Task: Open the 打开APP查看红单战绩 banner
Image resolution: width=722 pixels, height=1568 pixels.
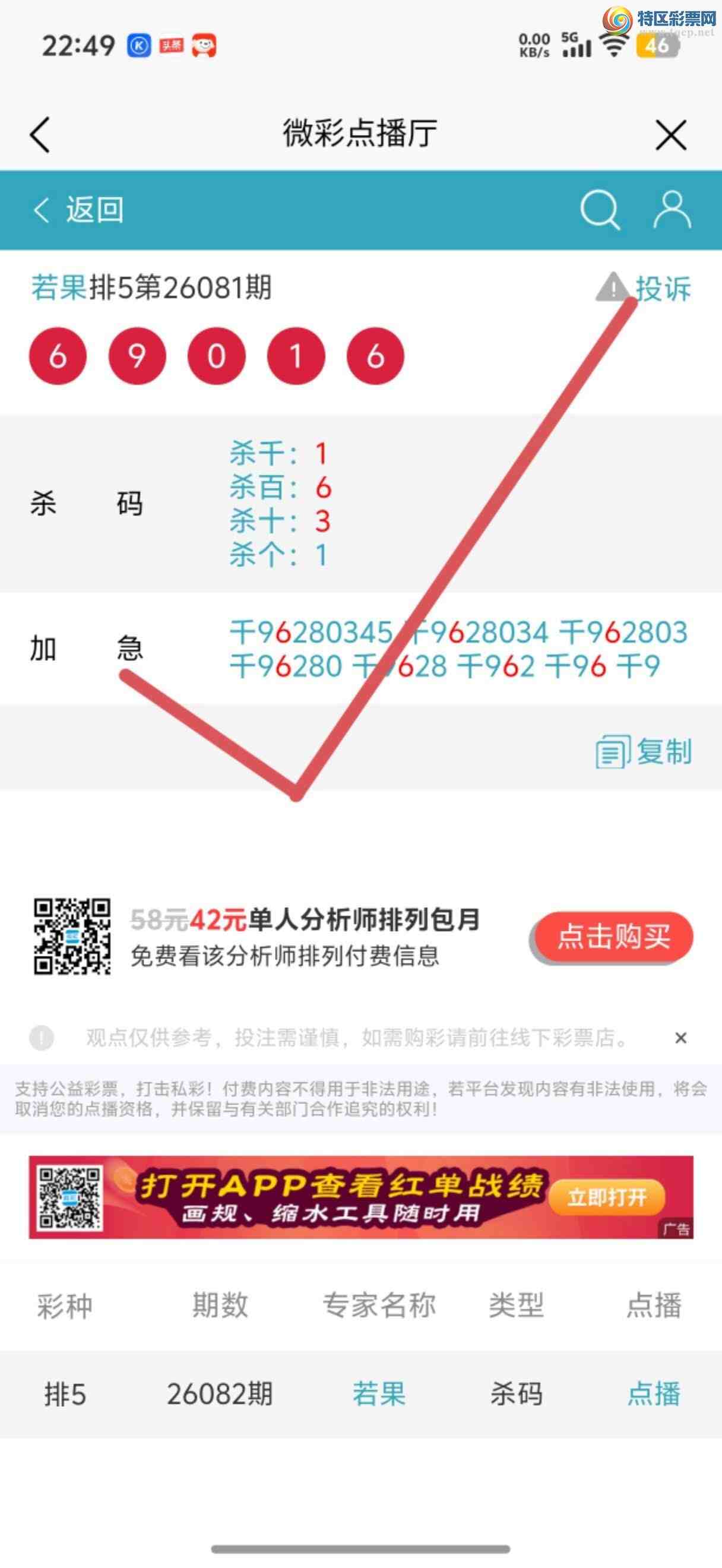Action: tap(341, 1197)
